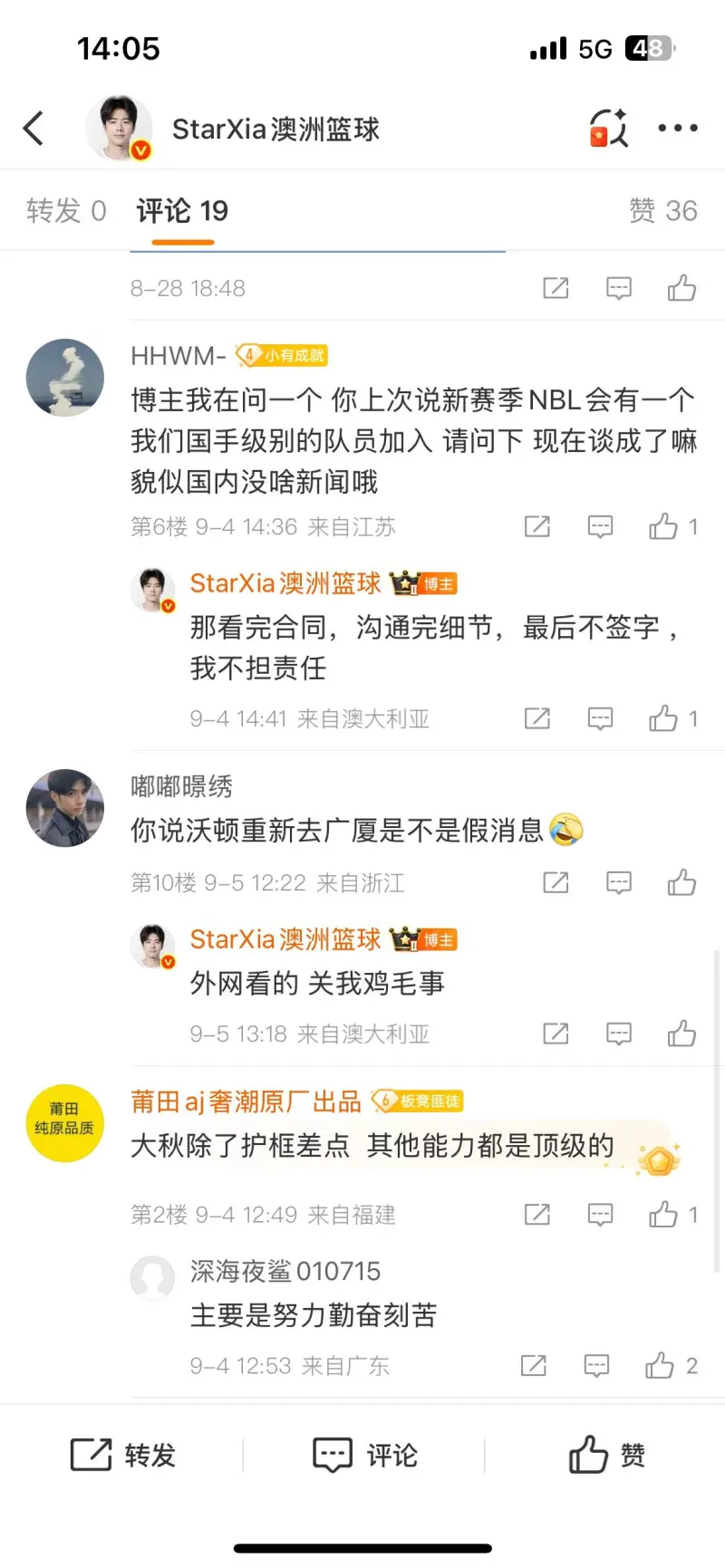Like the reply "外网看的 关我鸡毛事"

click(x=681, y=1034)
